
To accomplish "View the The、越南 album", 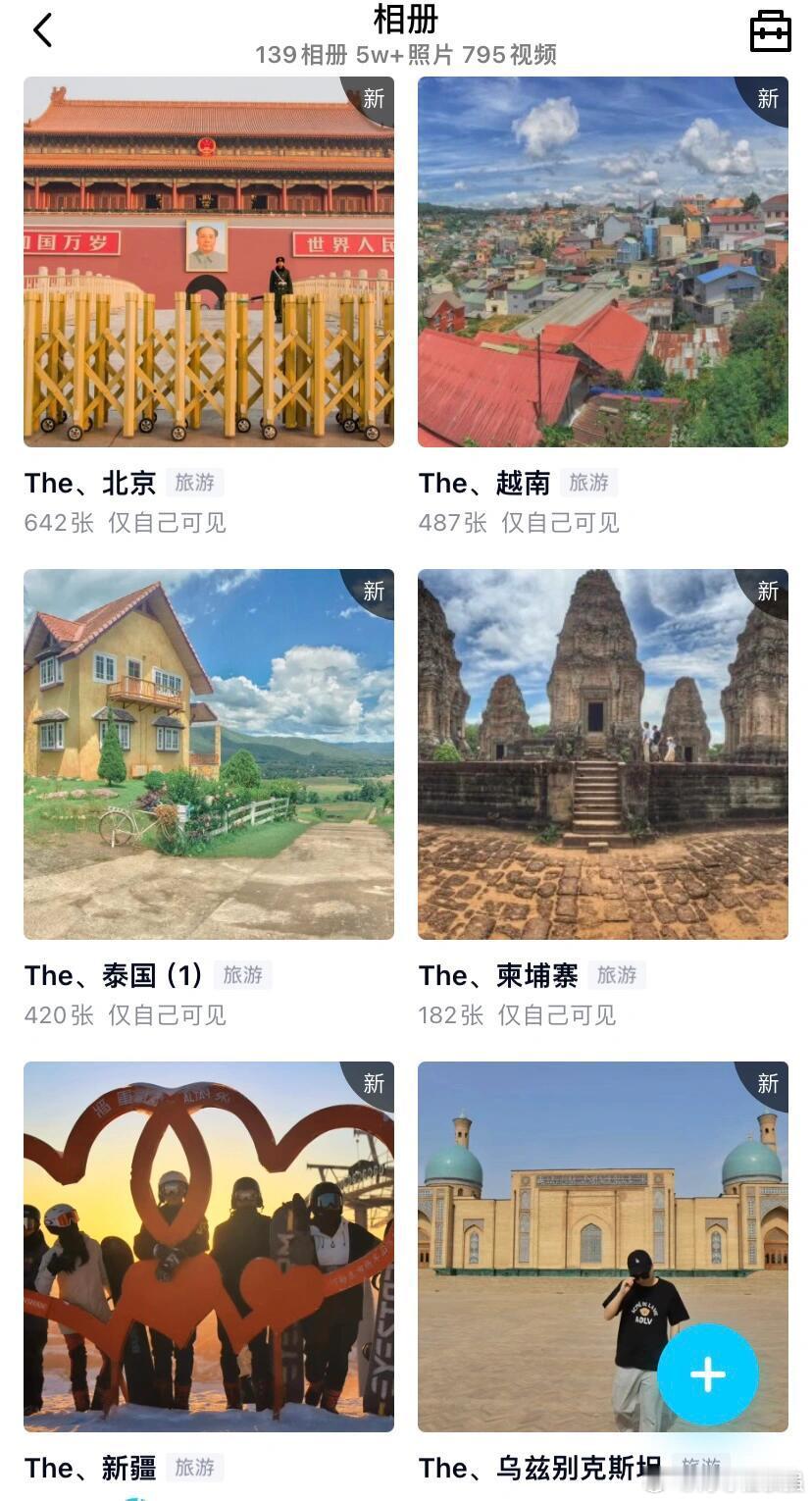I will tap(602, 262).
